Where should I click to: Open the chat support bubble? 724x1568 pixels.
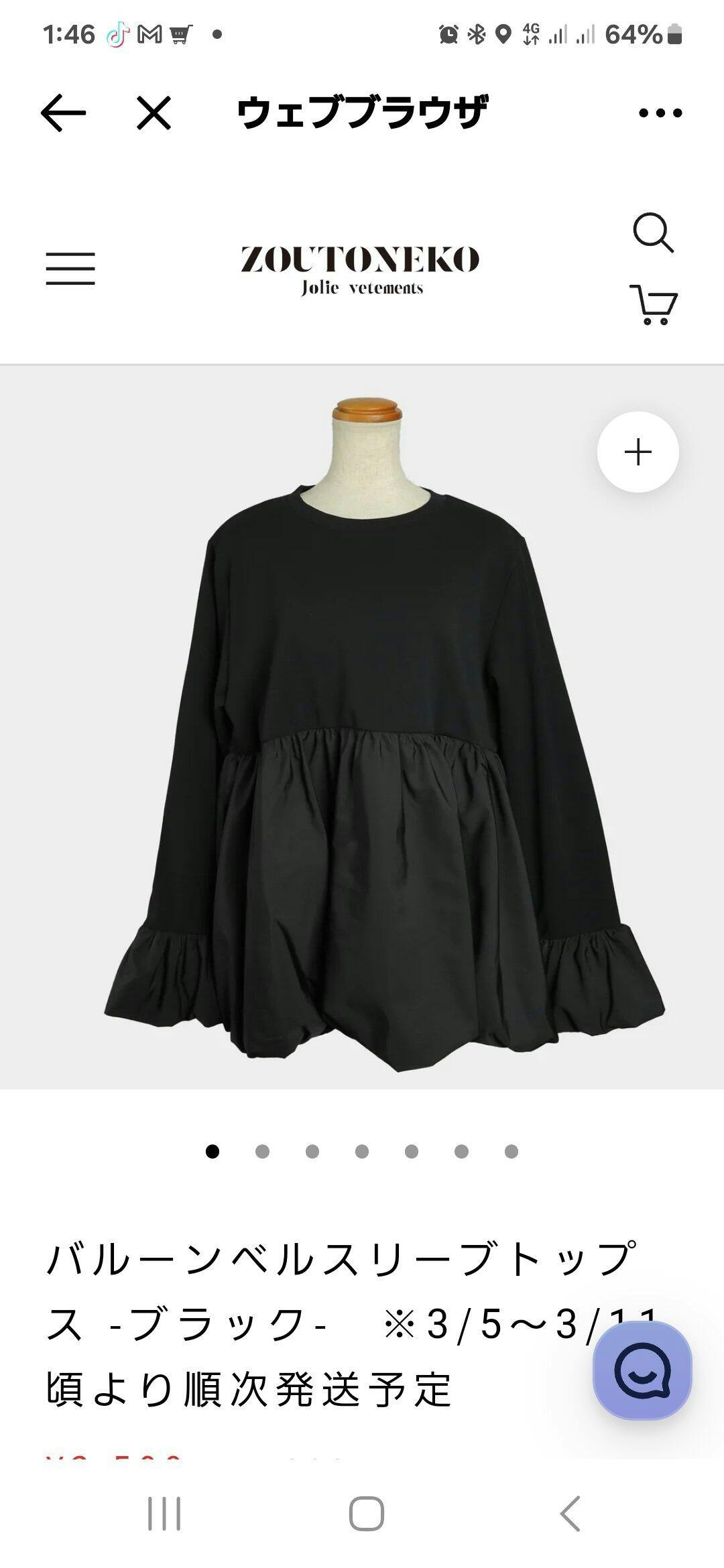click(642, 1370)
